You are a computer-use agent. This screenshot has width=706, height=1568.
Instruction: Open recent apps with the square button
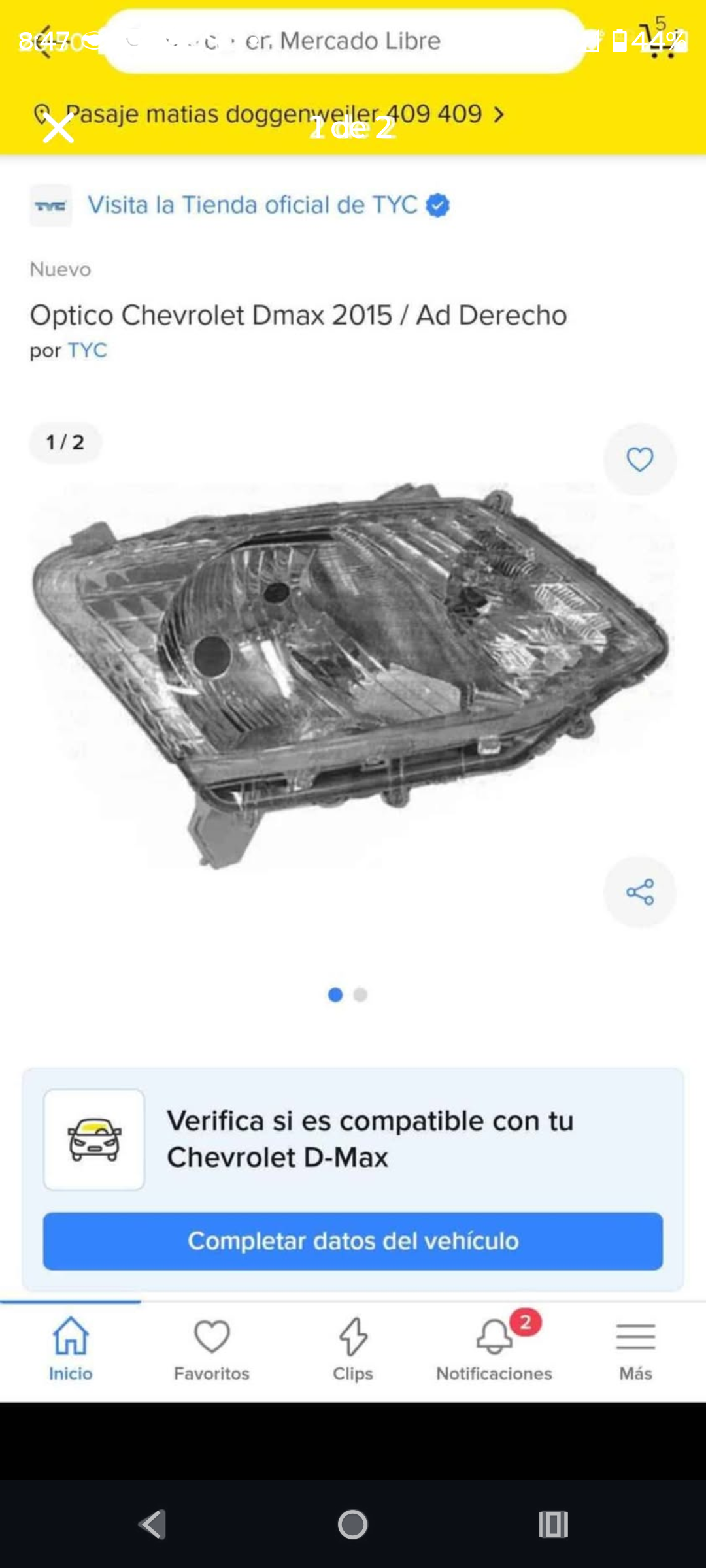pos(552,1525)
